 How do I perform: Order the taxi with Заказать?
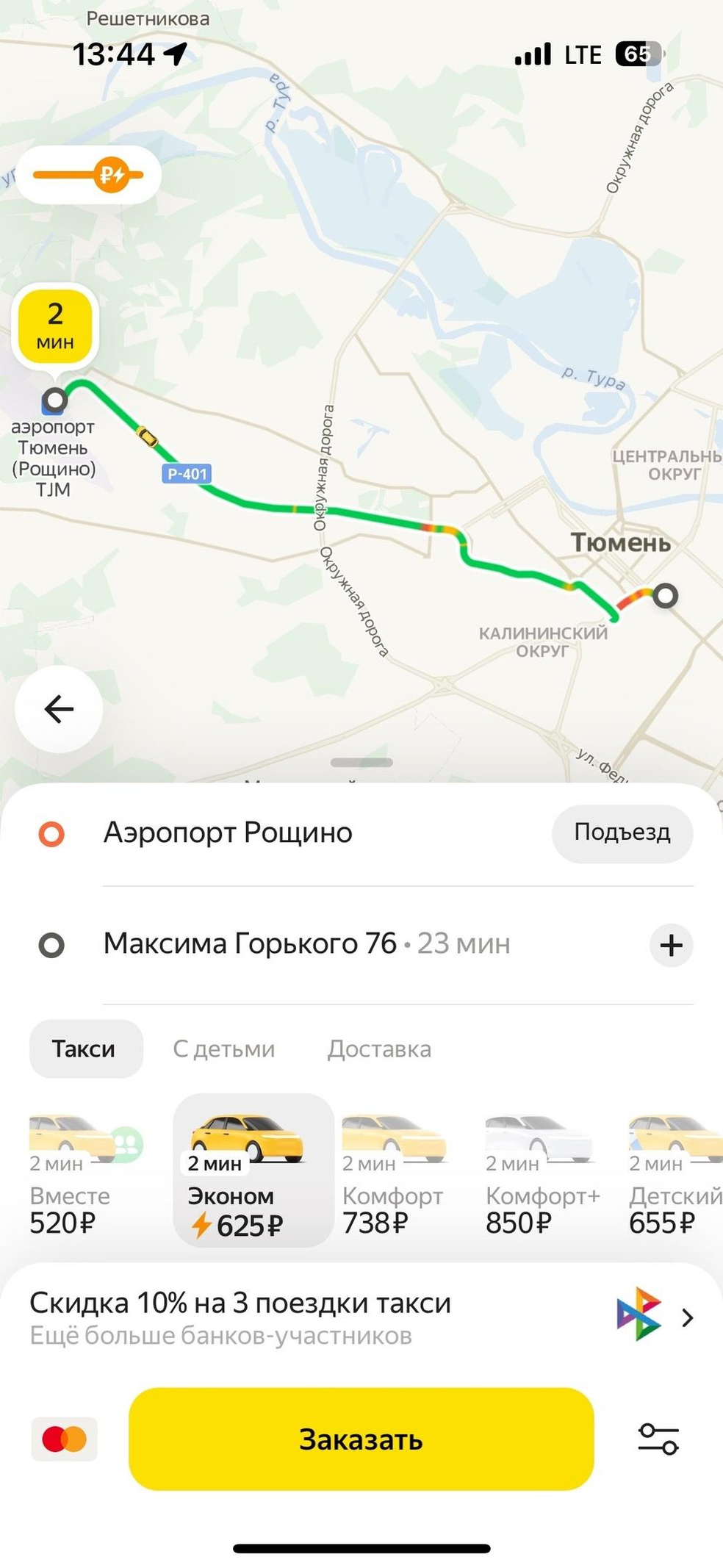pos(361,1439)
